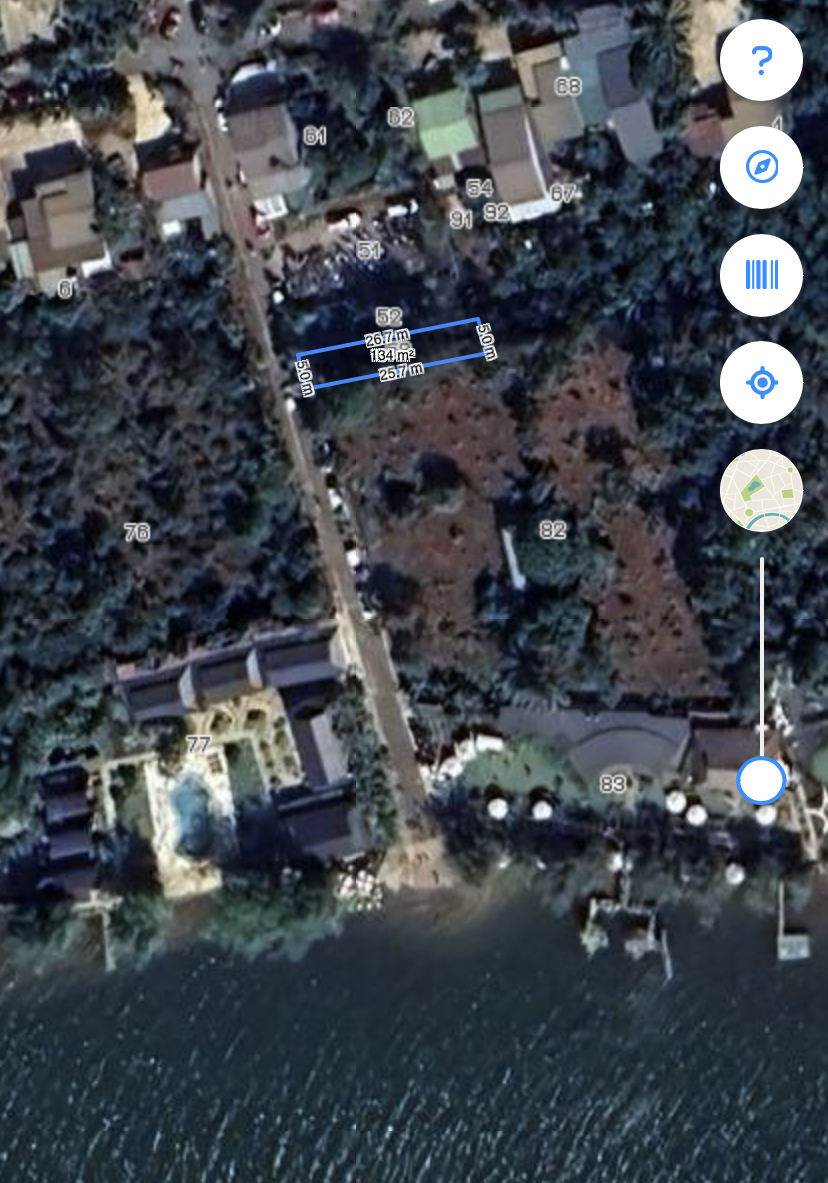Viewport: 828px width, 1183px height.
Task: Select the outlined parcel labeled 134 m²
Action: pos(392,355)
